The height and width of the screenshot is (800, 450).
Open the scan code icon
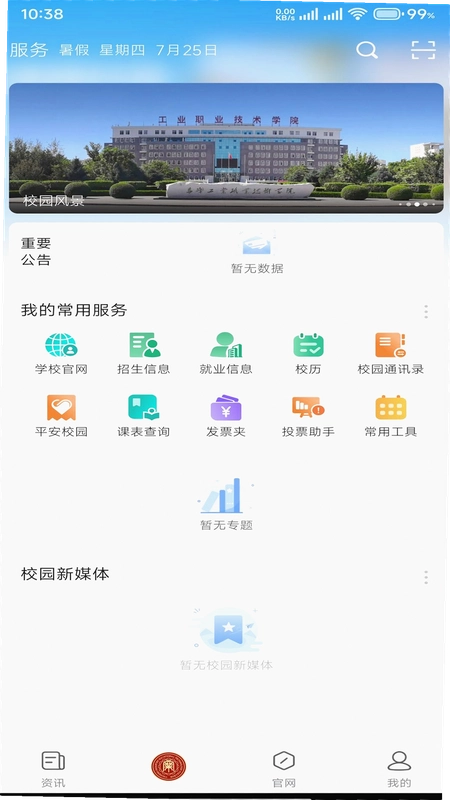423,50
